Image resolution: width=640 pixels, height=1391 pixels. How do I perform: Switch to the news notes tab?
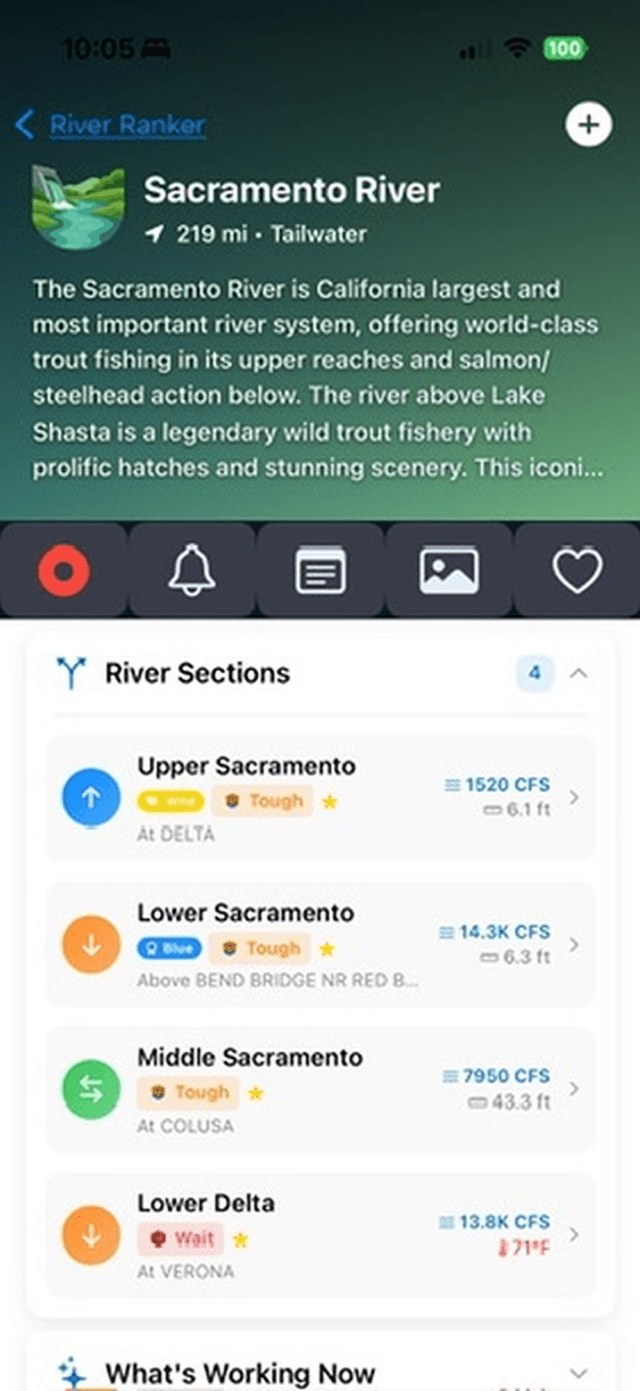pyautogui.click(x=321, y=571)
